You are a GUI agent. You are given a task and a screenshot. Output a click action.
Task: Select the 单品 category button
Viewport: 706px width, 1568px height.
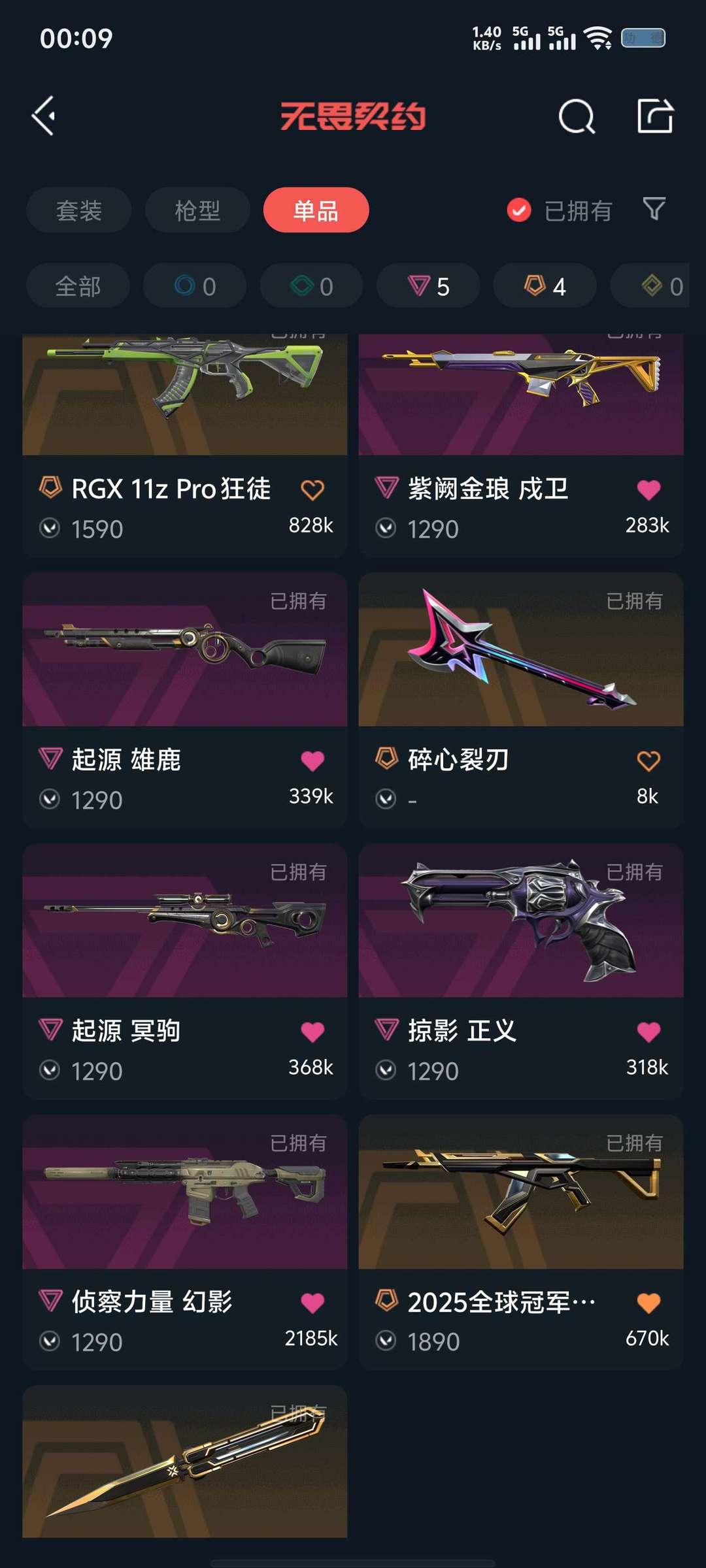coord(316,210)
